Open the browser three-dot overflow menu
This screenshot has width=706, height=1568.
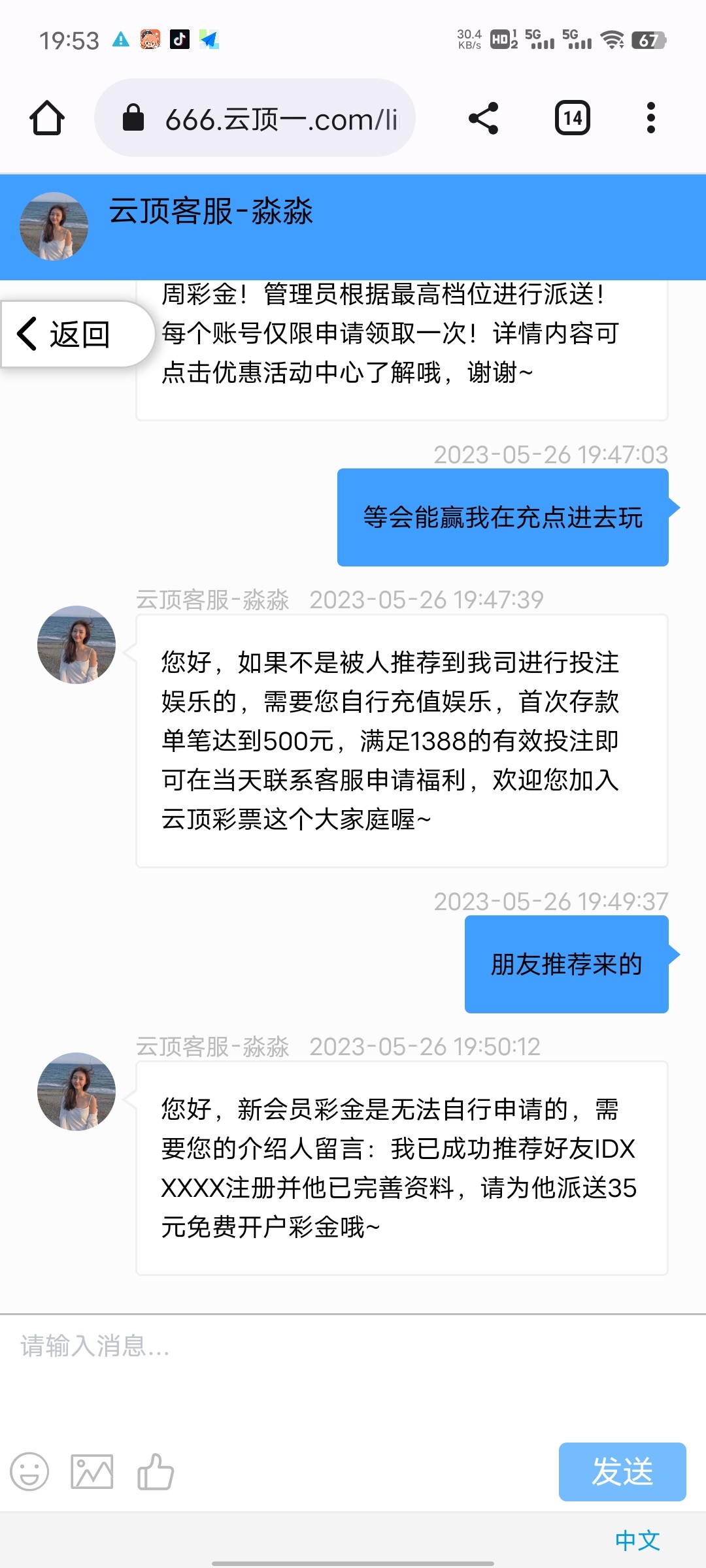coord(650,118)
